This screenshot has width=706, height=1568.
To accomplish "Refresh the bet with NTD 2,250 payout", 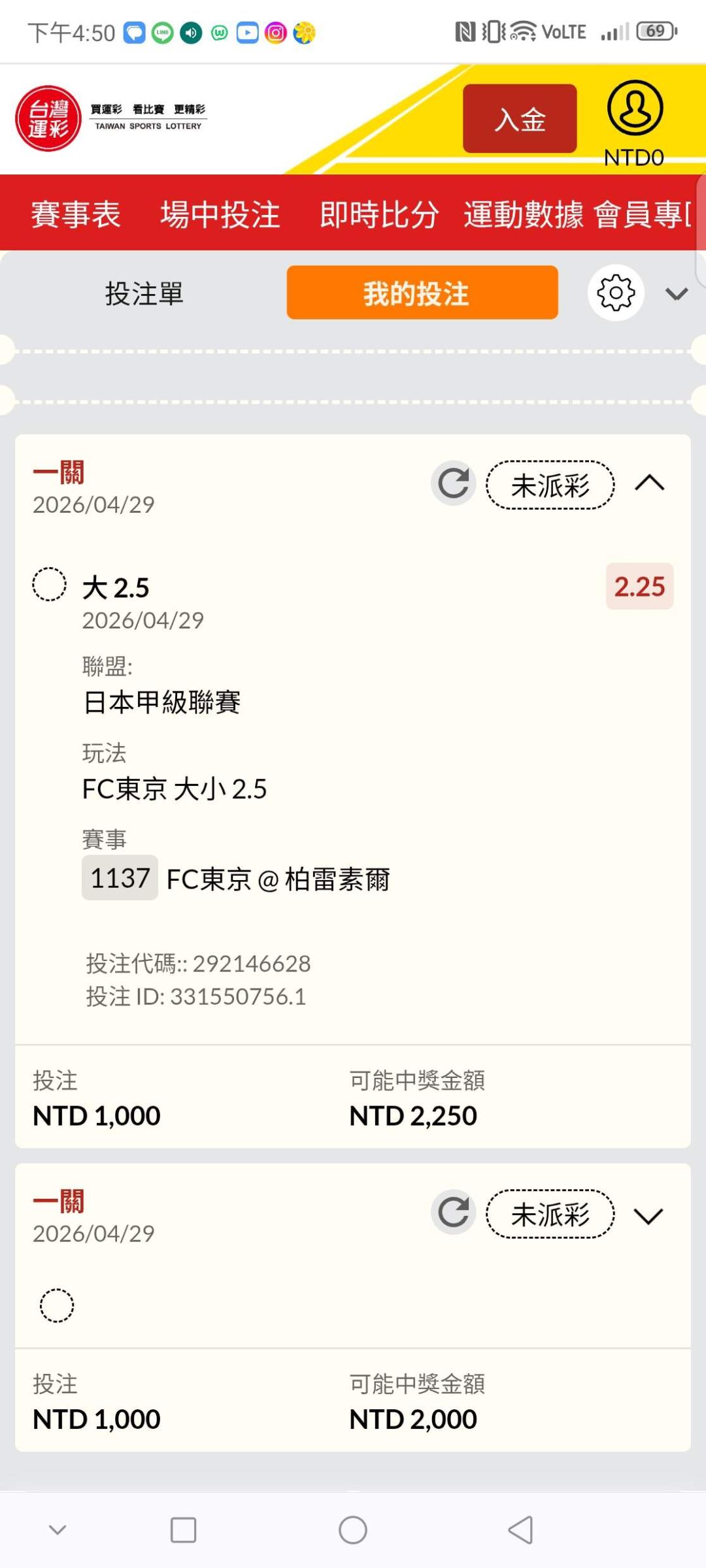I will [453, 484].
